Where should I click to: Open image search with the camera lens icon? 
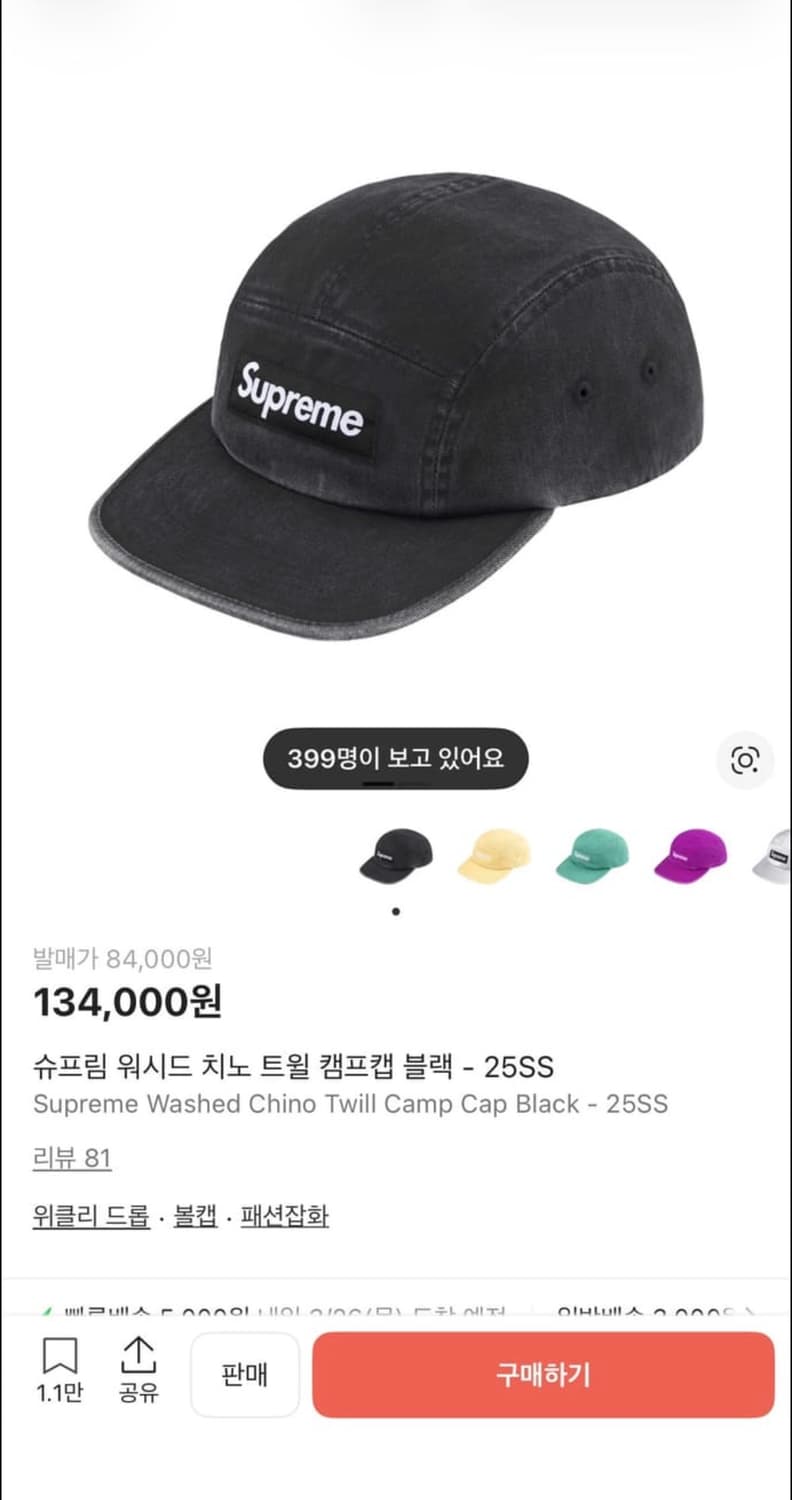[744, 760]
